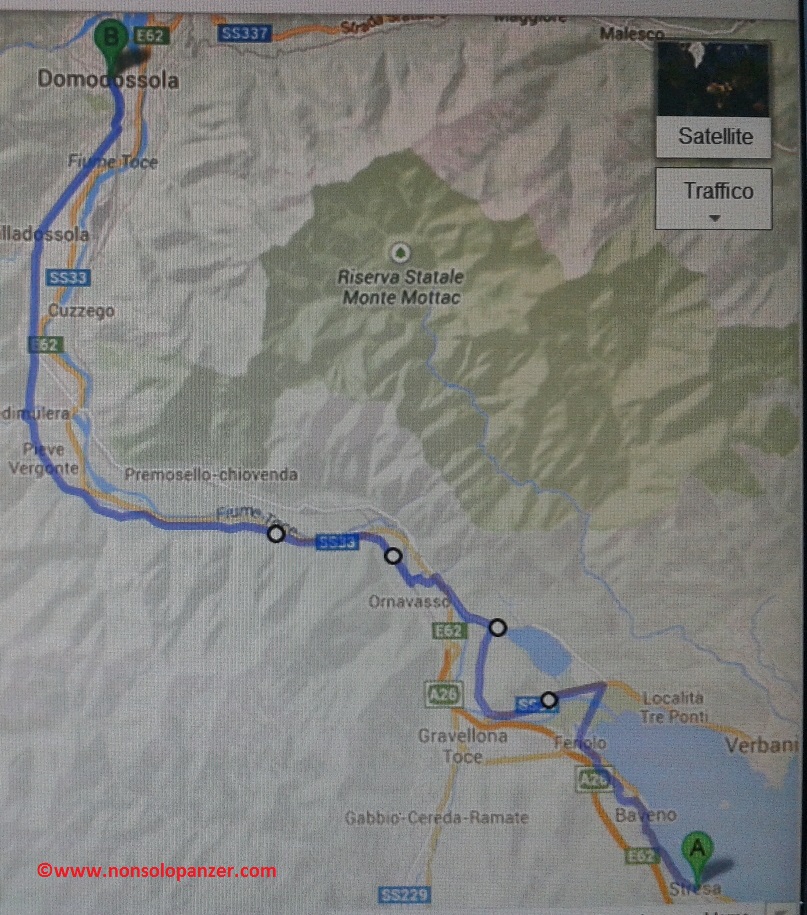807x915 pixels.
Task: Open the Riserva Statale Monte Mottac place marker
Action: pos(401,251)
